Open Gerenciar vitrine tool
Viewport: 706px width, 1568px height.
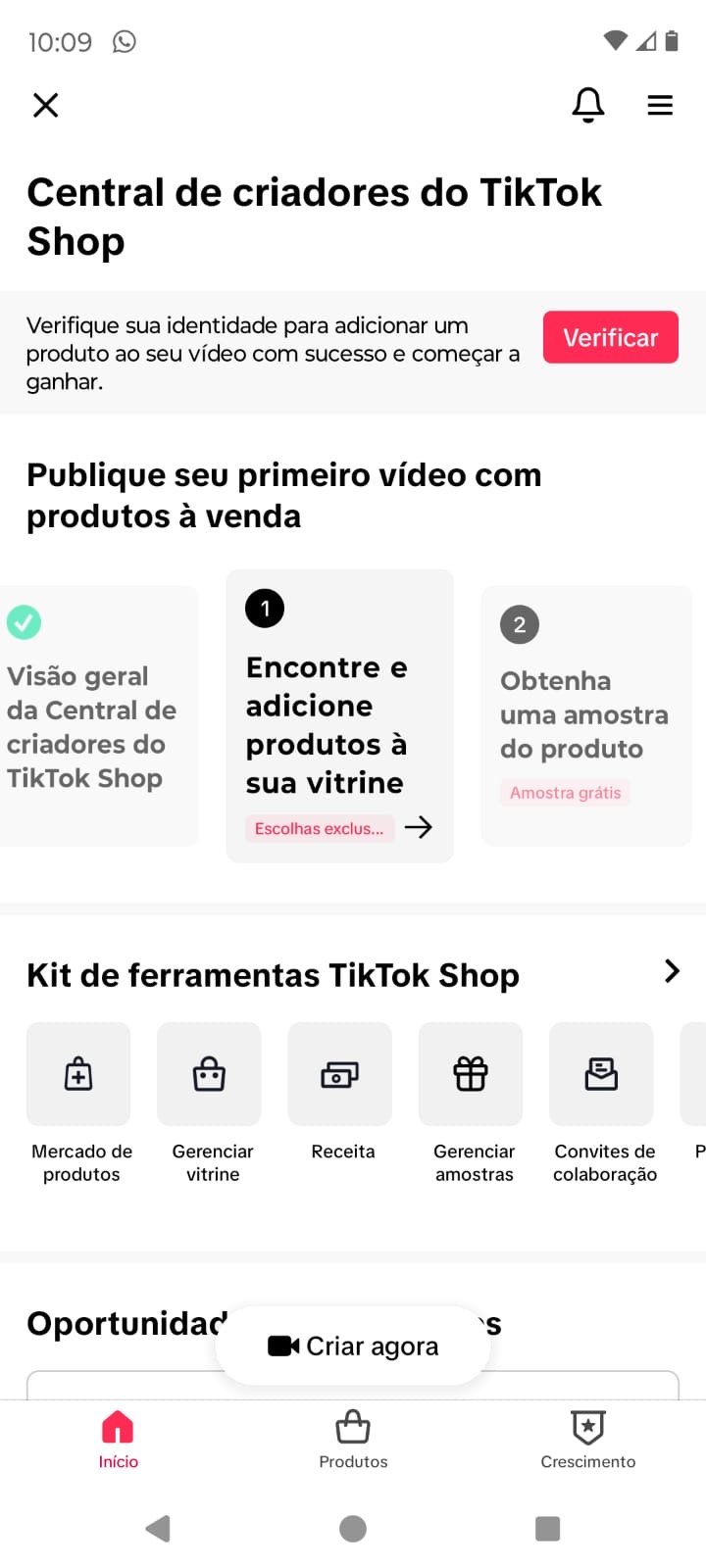[x=210, y=1102]
